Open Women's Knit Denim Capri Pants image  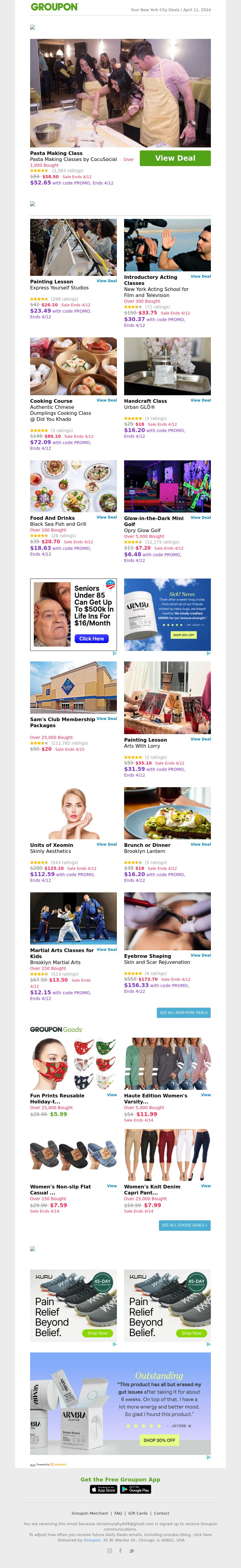(x=167, y=1155)
